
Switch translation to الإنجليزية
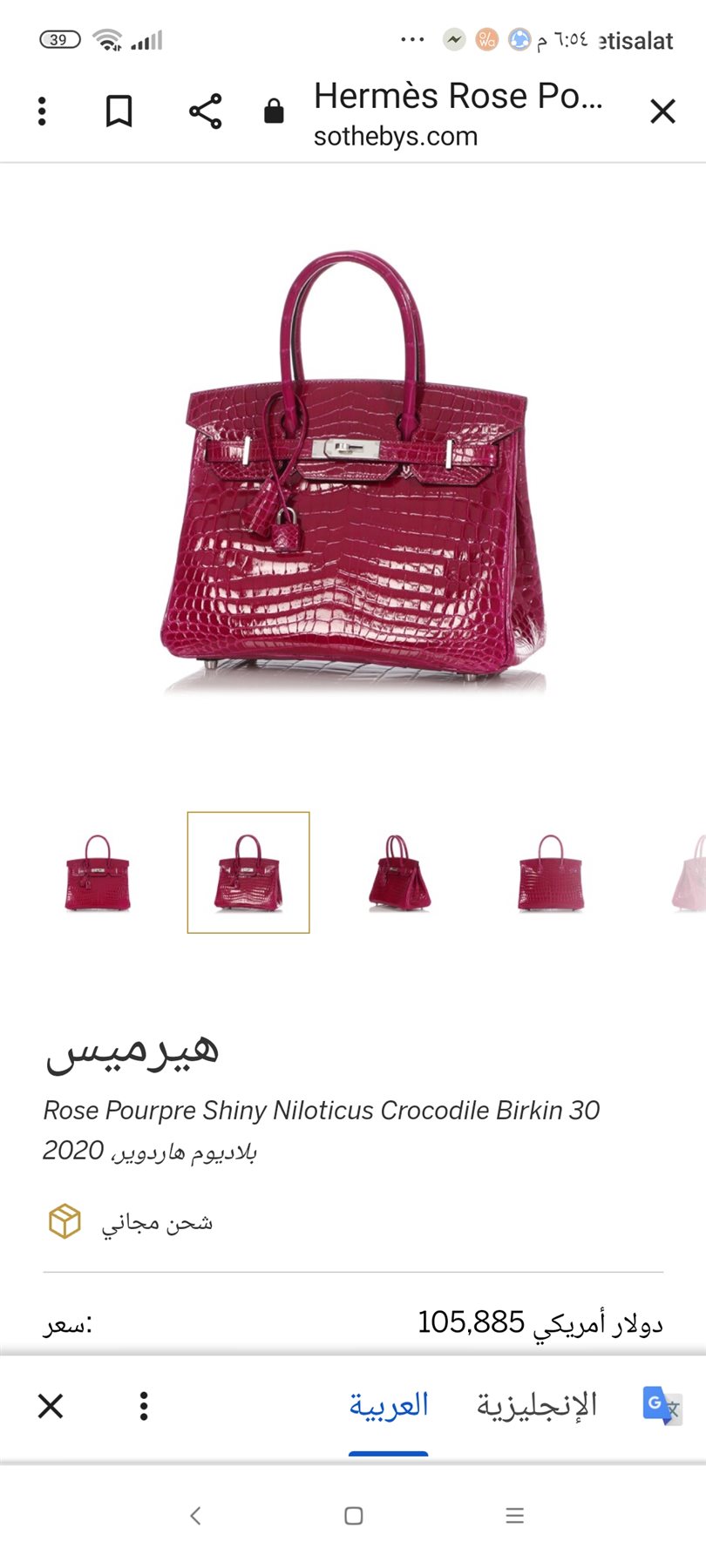point(536,1405)
